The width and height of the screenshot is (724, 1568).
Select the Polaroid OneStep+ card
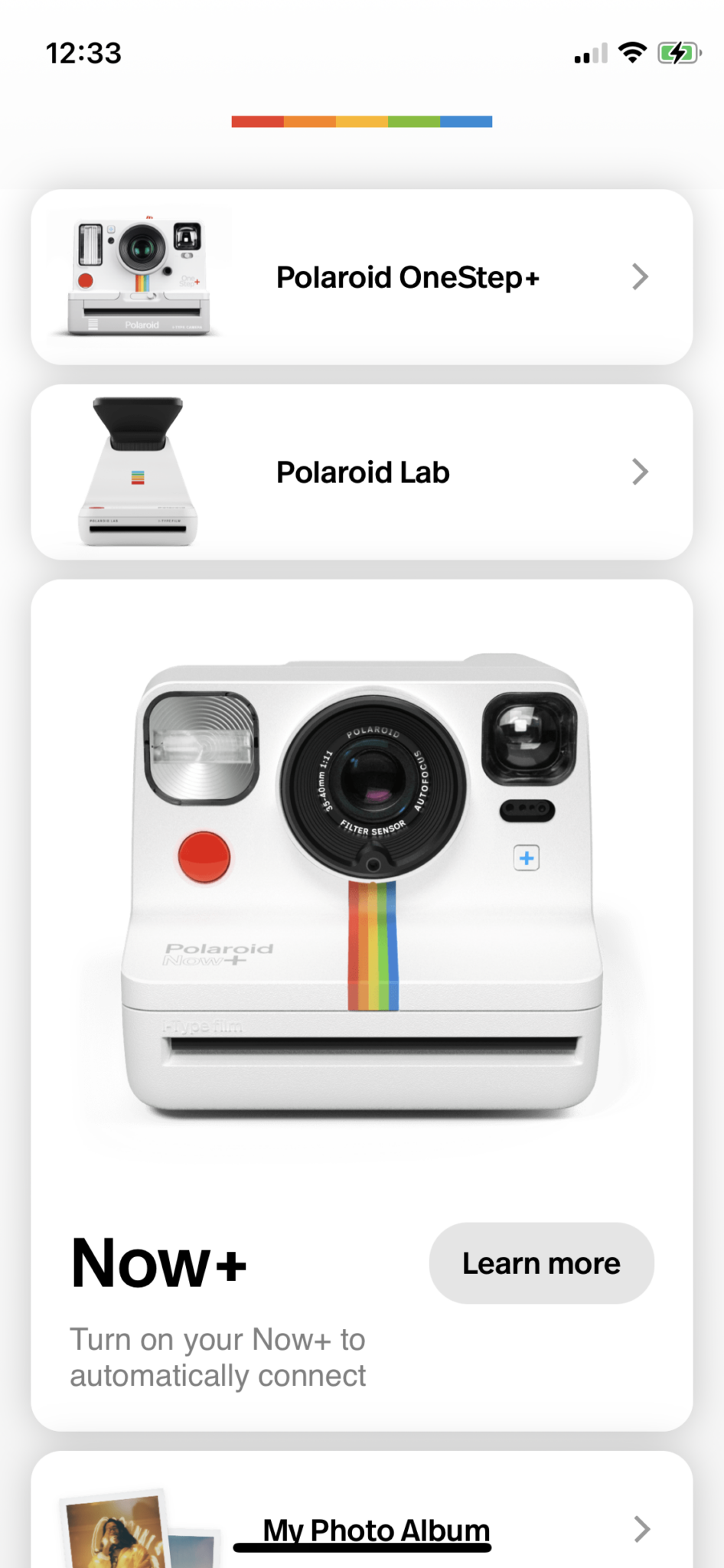pos(362,276)
